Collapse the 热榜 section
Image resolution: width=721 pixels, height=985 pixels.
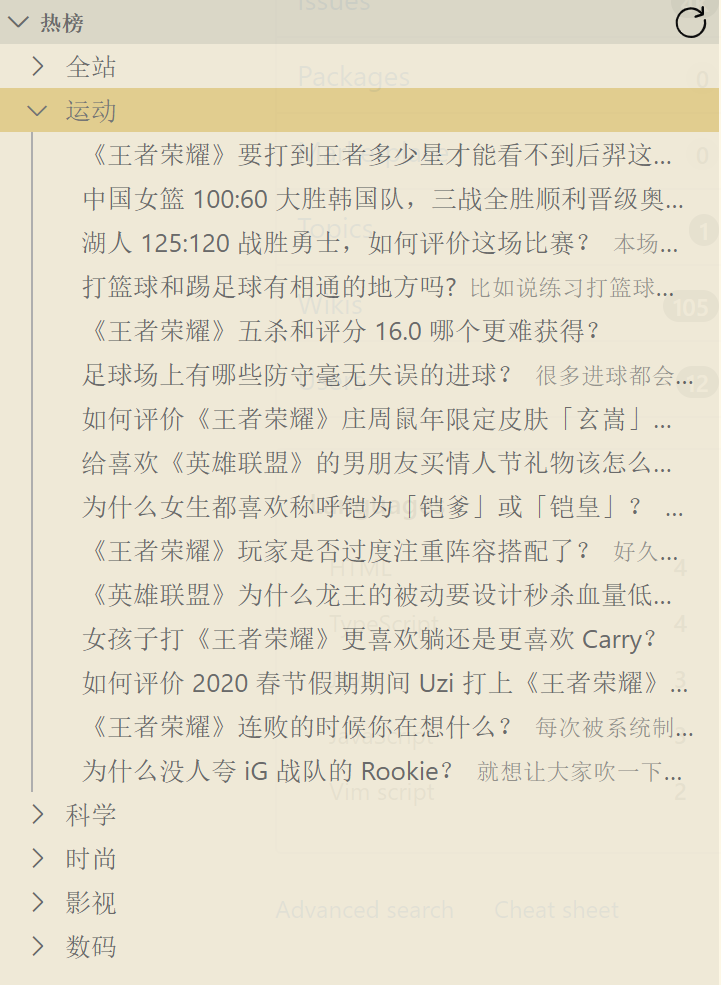[x=18, y=23]
